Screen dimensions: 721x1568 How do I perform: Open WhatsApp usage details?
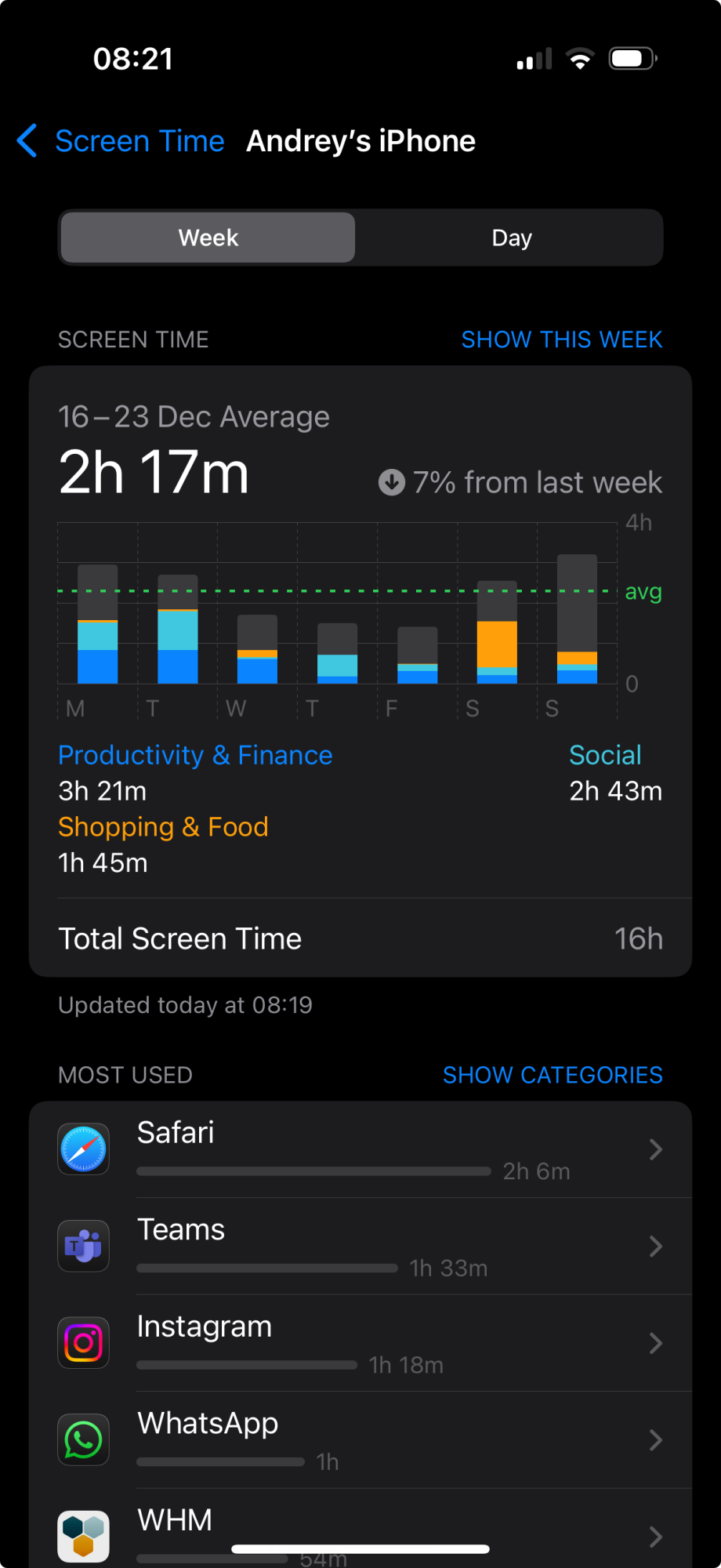tap(360, 1440)
